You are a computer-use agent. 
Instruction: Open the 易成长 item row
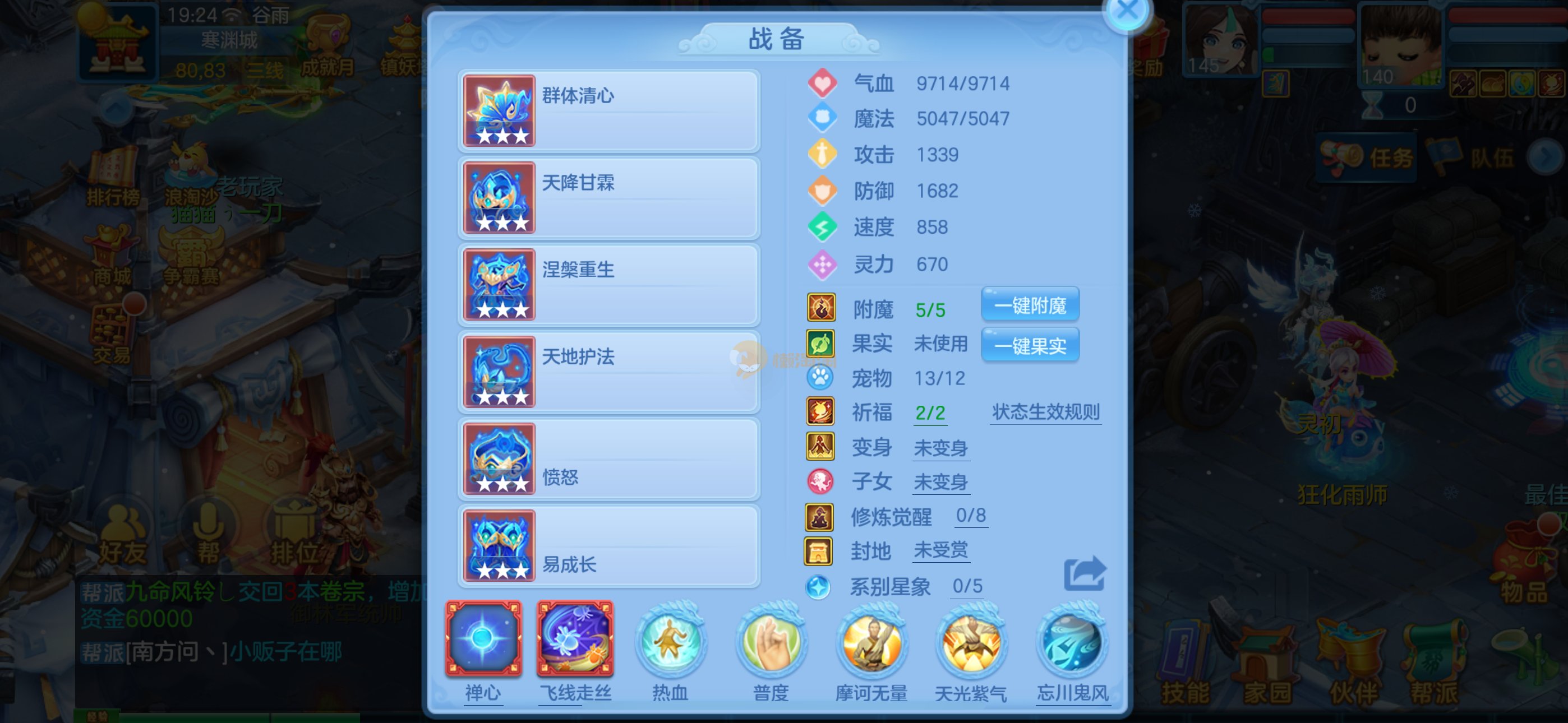click(x=608, y=546)
